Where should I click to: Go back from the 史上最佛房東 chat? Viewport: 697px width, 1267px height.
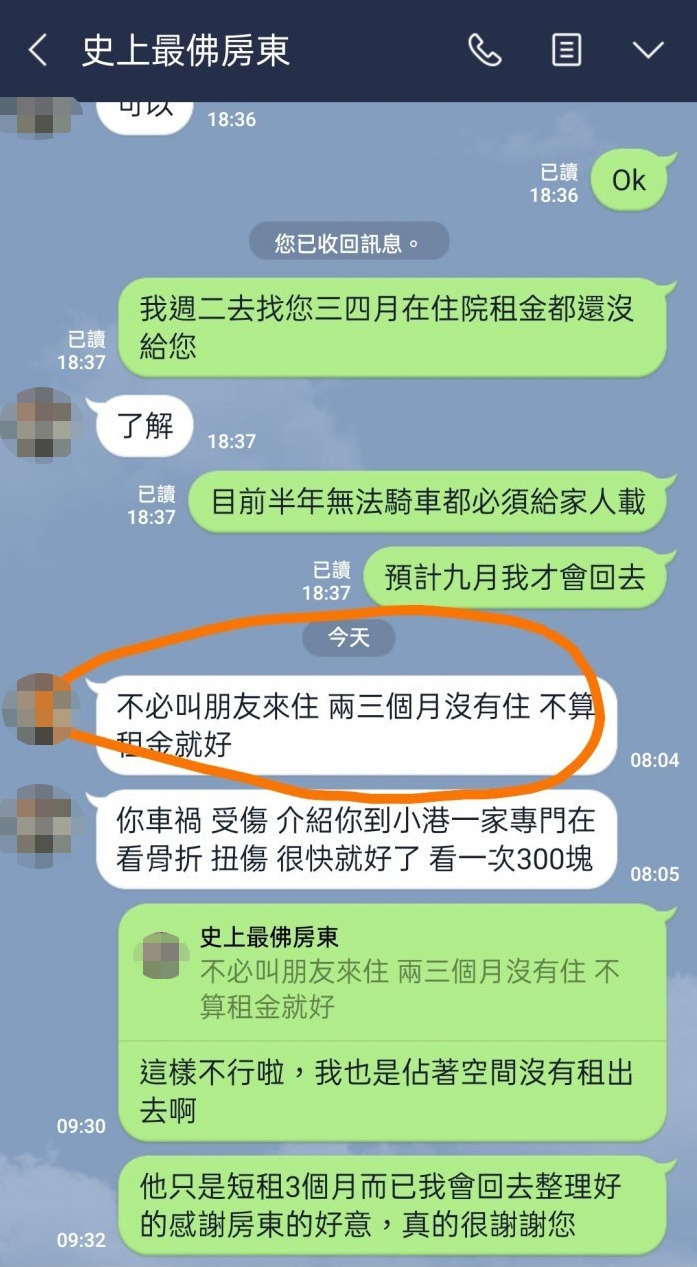38,50
